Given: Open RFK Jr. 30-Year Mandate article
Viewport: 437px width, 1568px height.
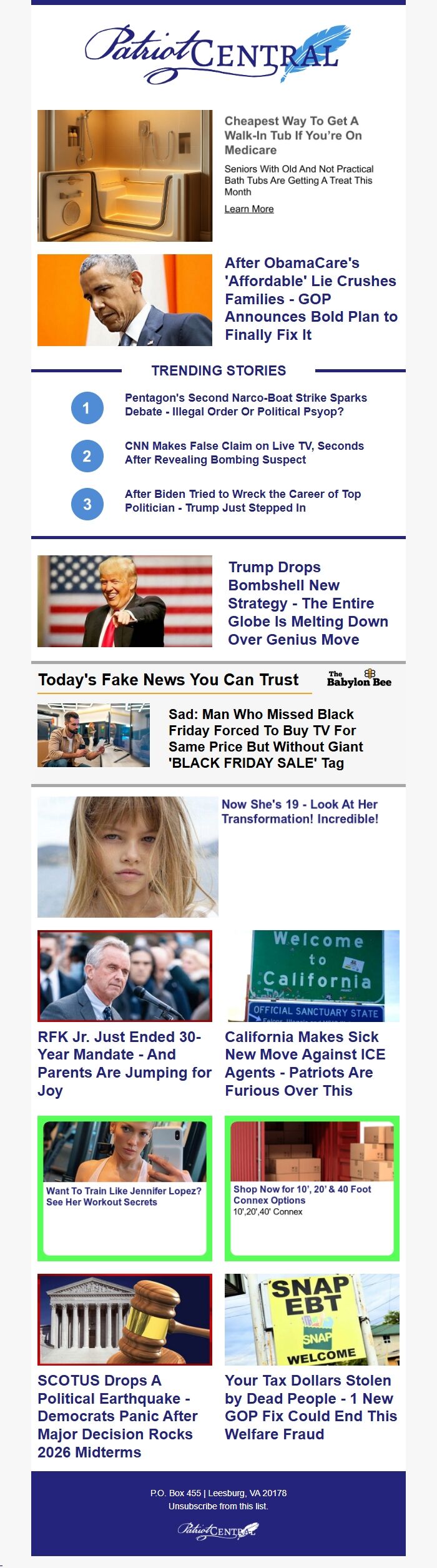Looking at the screenshot, I should (x=124, y=1063).
